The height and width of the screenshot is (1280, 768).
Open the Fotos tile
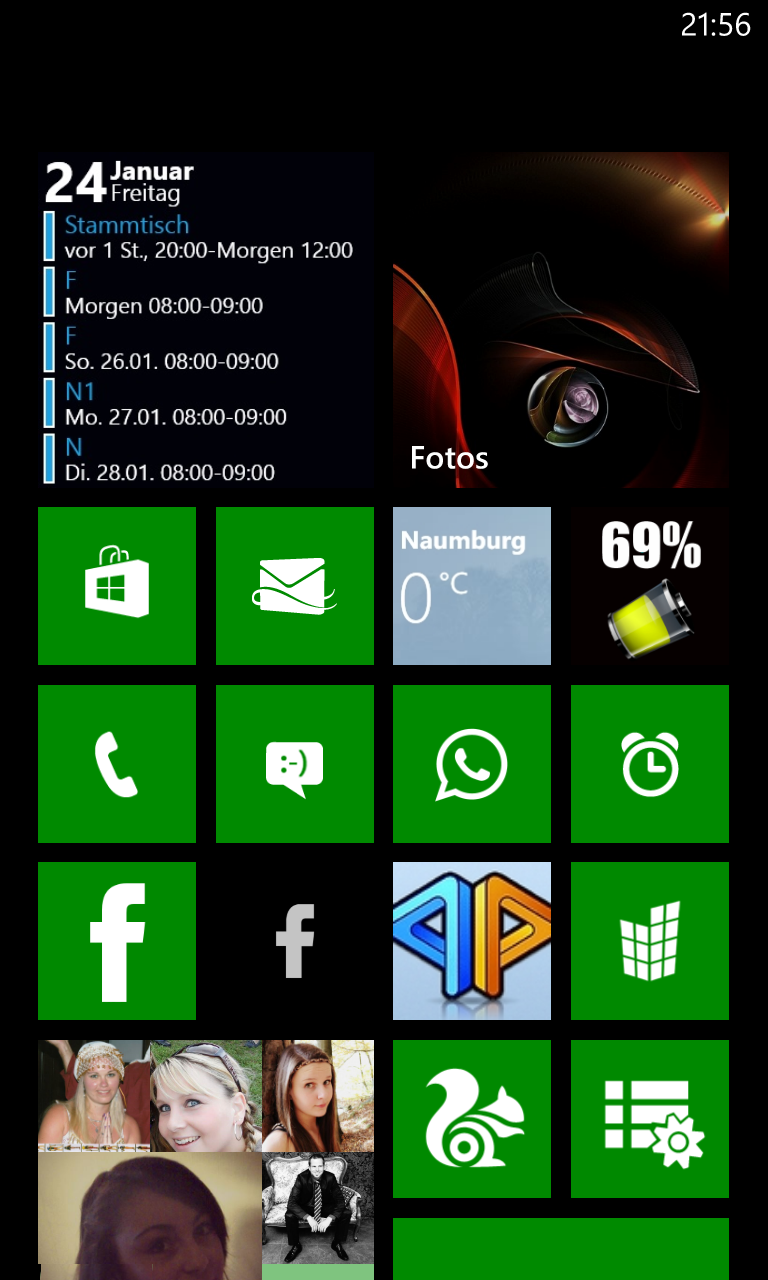(x=561, y=320)
